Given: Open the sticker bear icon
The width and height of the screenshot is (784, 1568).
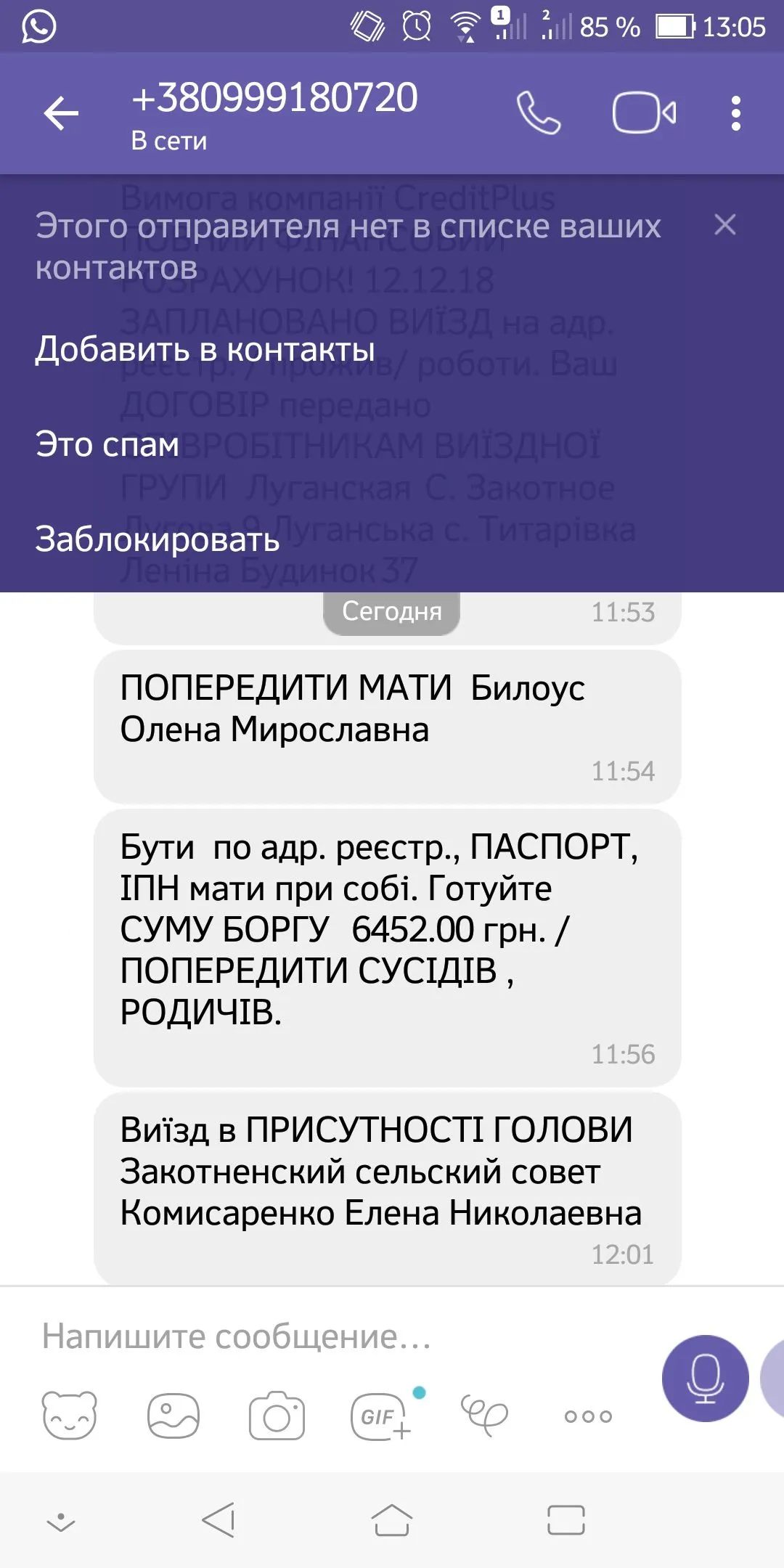Looking at the screenshot, I should [x=70, y=1416].
